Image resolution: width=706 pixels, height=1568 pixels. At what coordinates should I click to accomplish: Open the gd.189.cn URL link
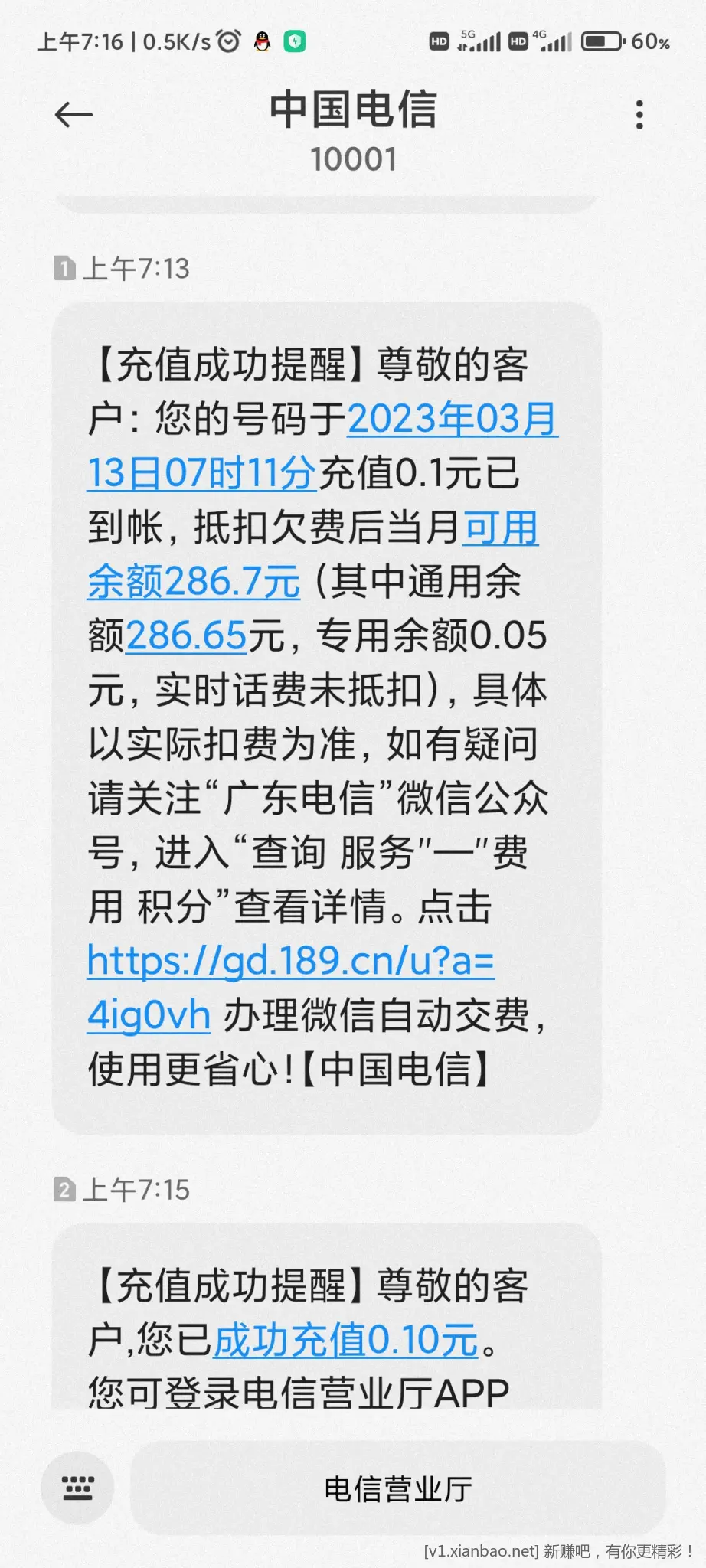point(290,988)
